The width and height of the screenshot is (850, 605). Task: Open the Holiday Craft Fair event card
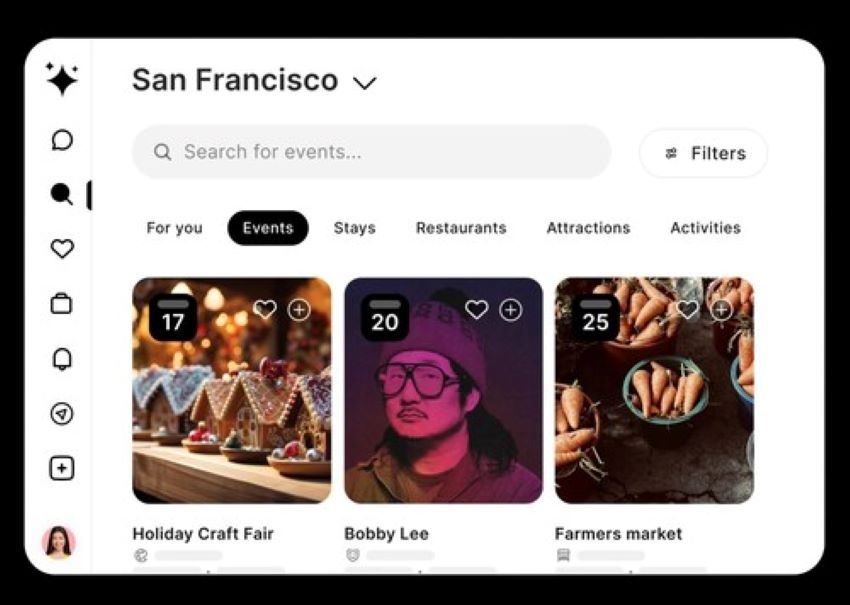pyautogui.click(x=231, y=400)
